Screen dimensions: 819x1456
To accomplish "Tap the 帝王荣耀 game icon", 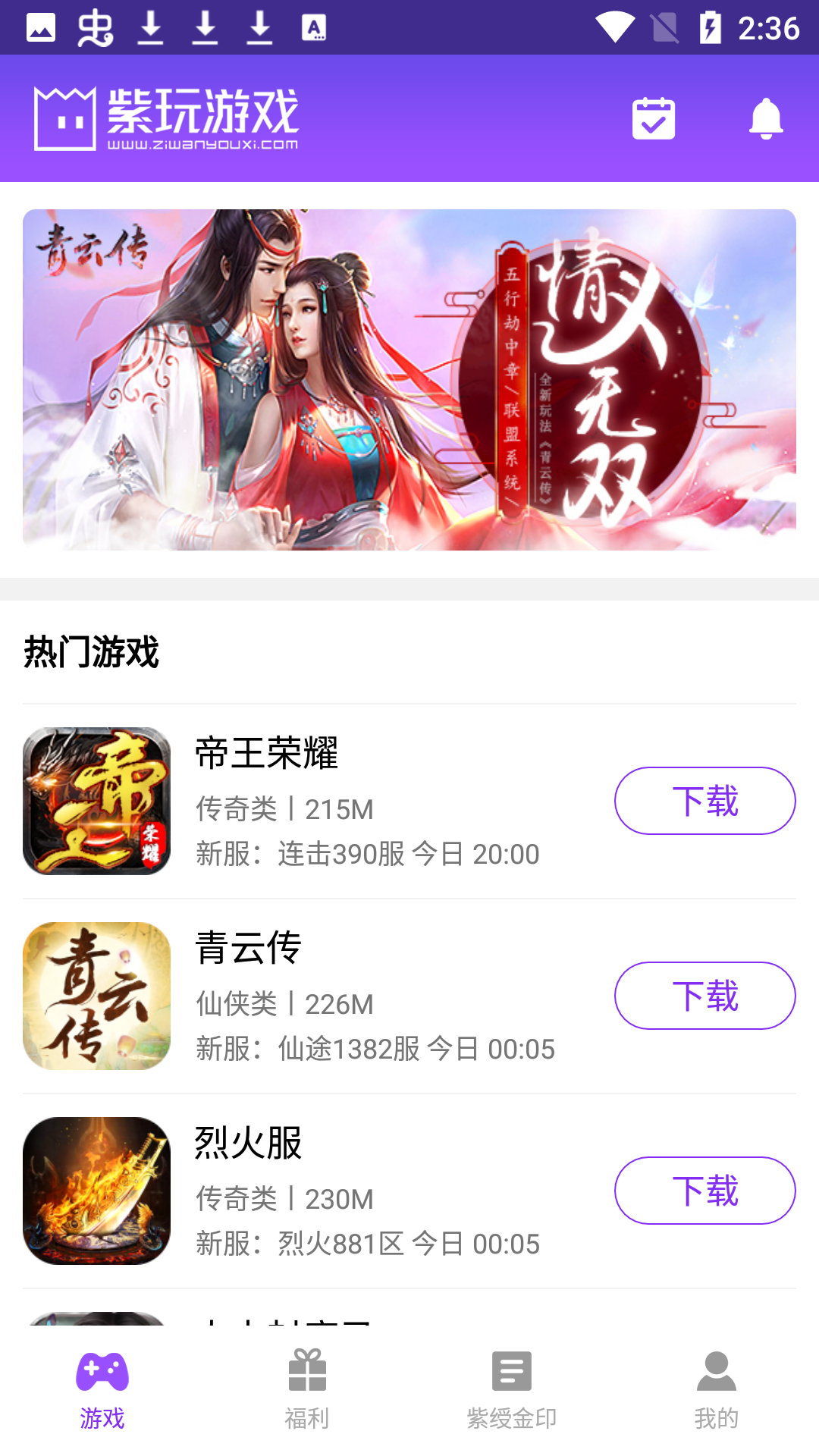I will coord(96,800).
